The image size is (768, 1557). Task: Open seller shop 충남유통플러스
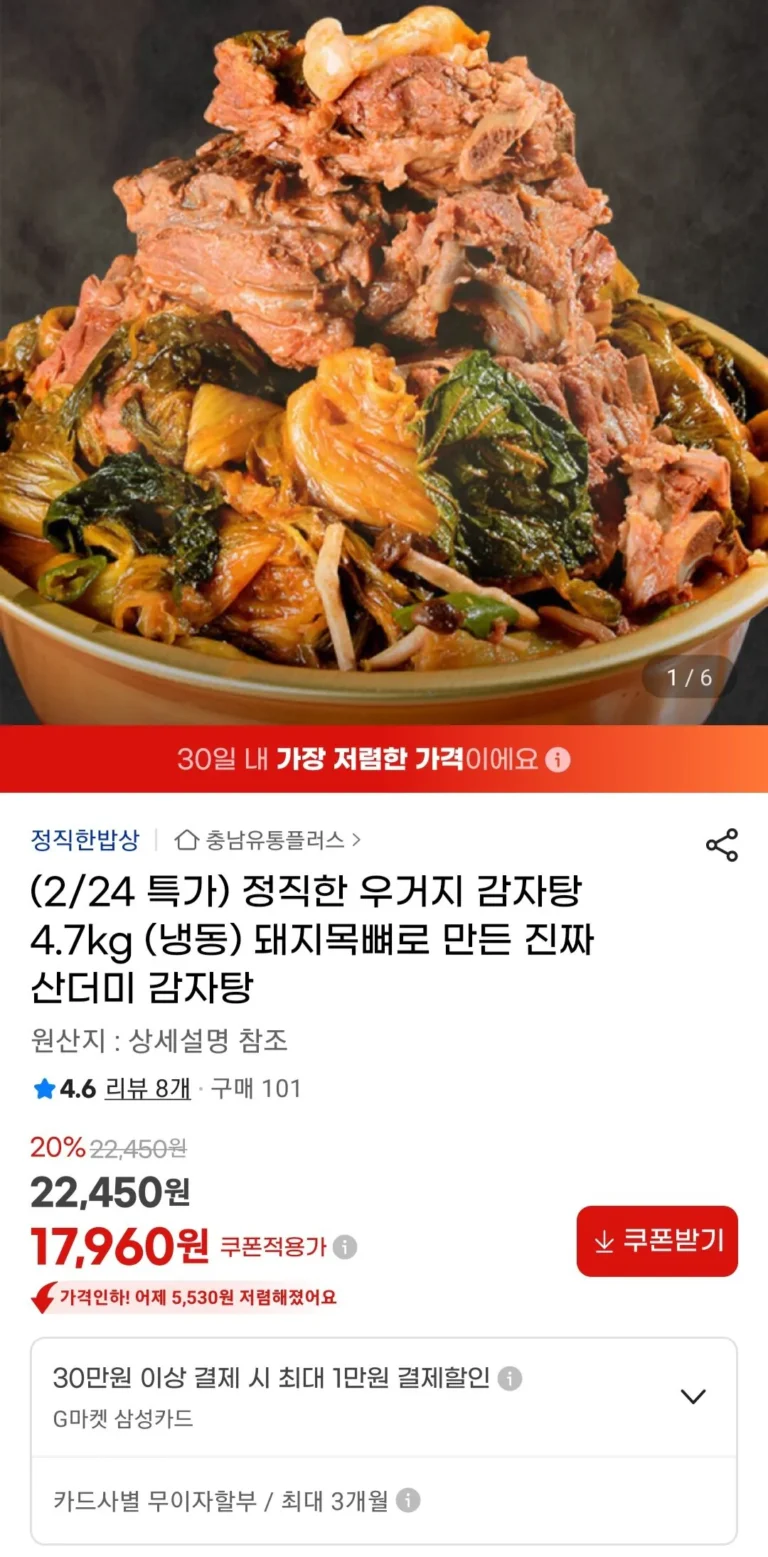pyautogui.click(x=268, y=839)
